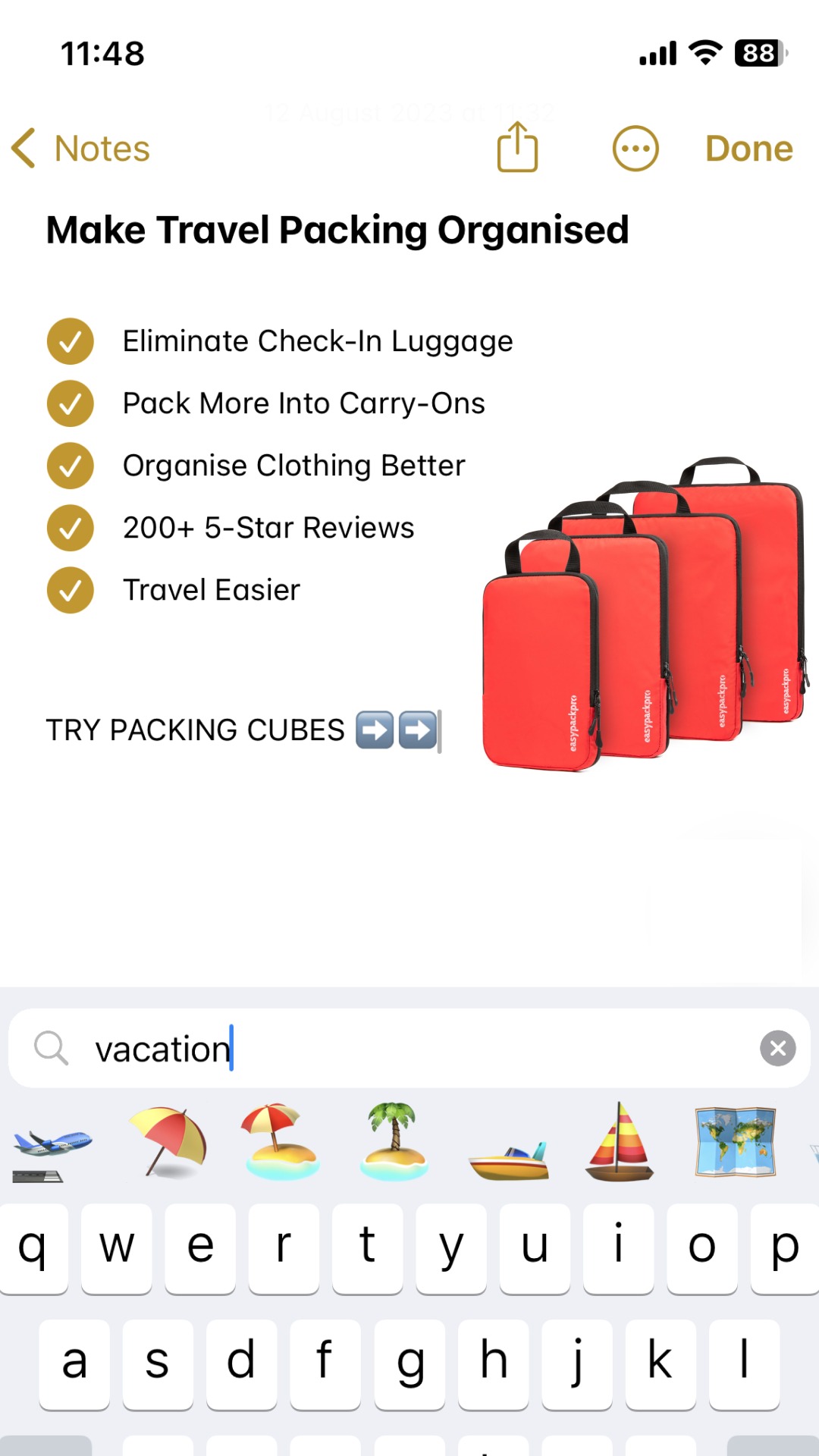This screenshot has height=1456, width=819.
Task: Go back to the Notes list
Action: tap(80, 149)
